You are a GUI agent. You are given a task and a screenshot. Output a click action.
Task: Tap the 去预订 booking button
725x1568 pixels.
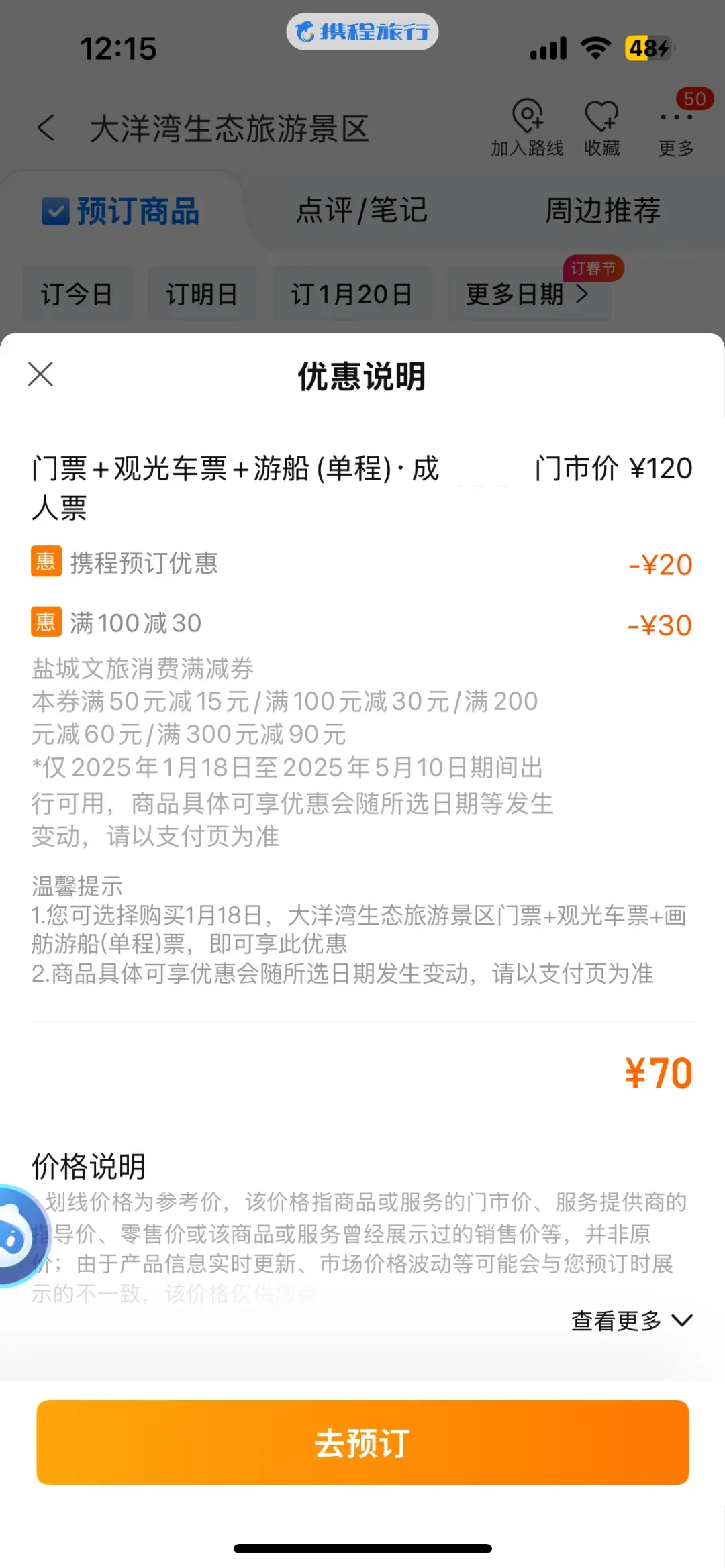(362, 1443)
